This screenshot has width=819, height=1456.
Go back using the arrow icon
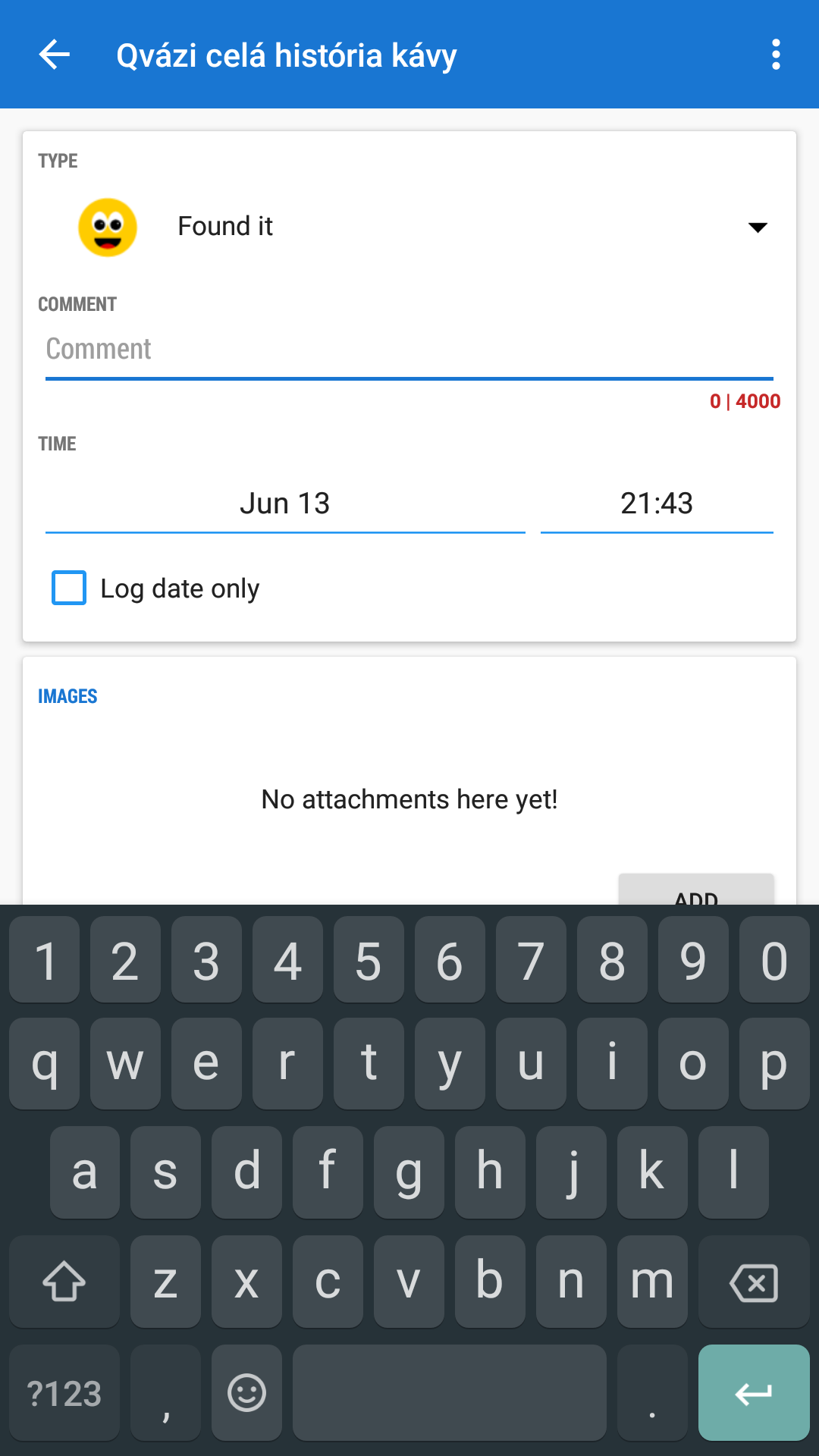coord(55,55)
